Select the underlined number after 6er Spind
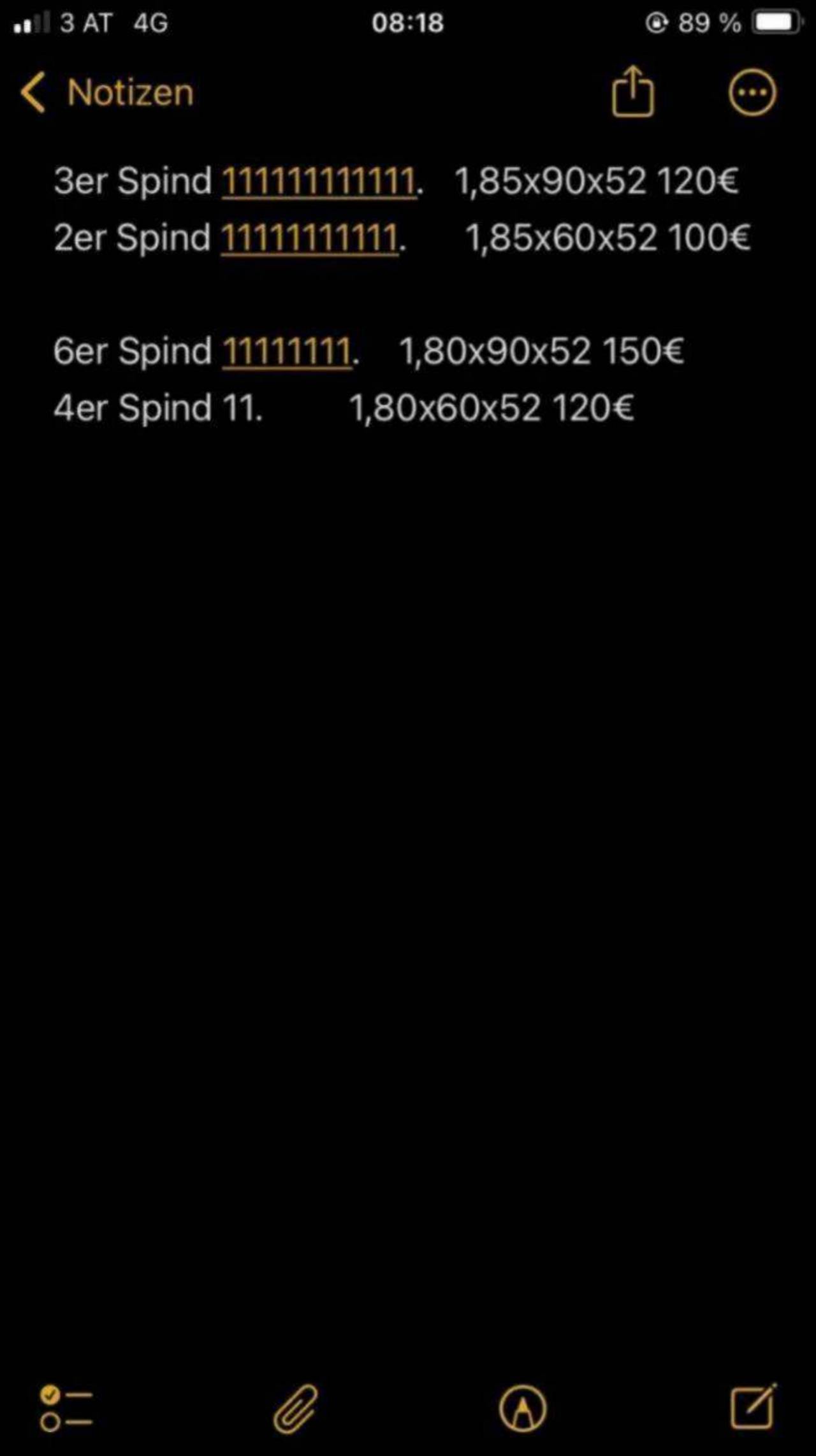The width and height of the screenshot is (816, 1456). point(287,352)
